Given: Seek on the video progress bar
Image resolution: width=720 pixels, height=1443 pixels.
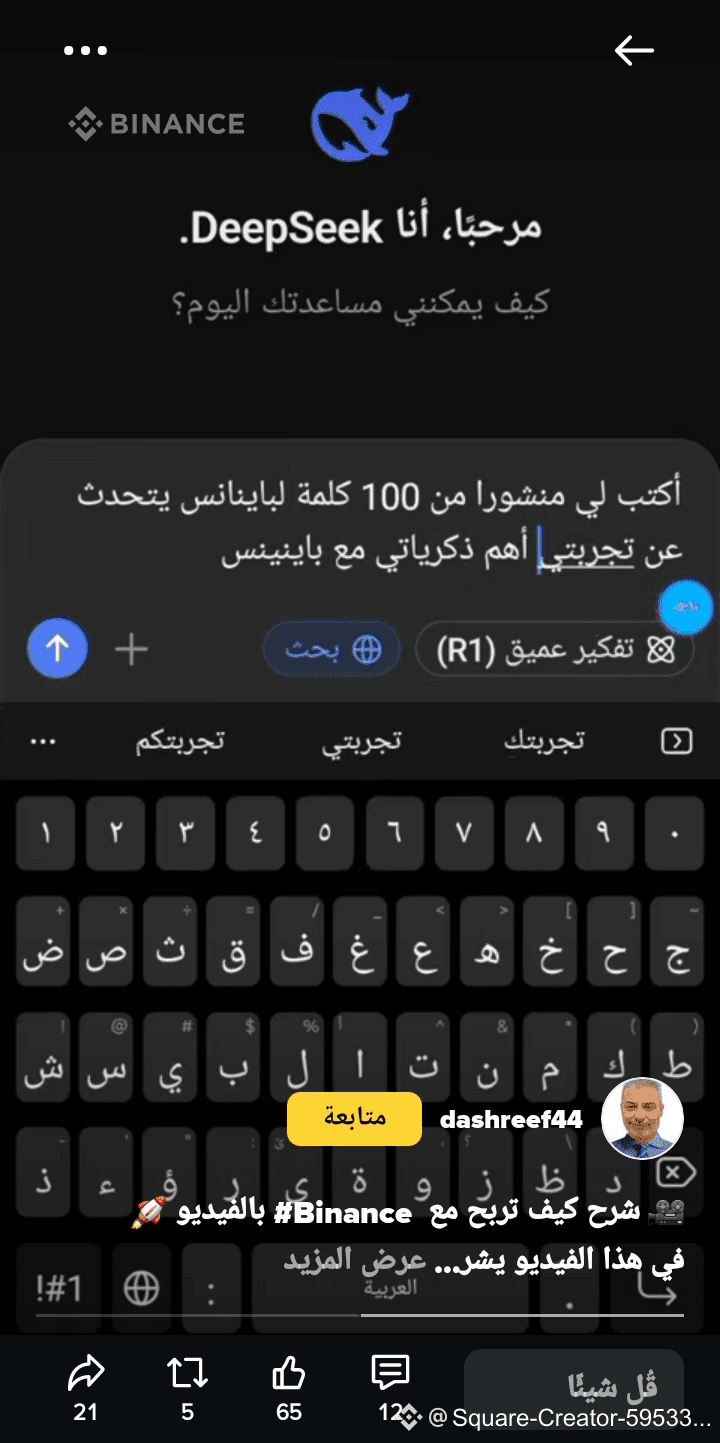Looking at the screenshot, I should tap(360, 1314).
